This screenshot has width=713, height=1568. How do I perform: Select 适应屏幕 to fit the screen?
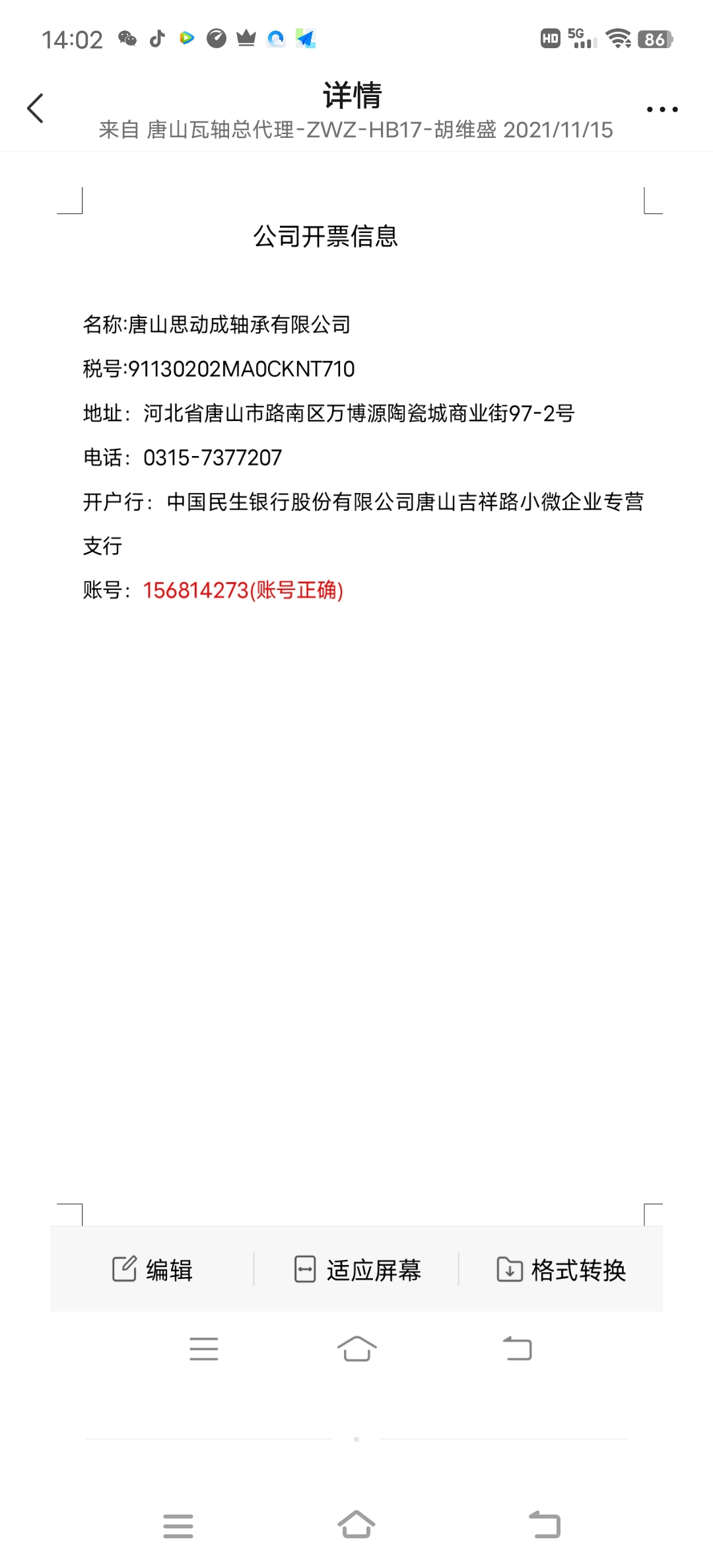click(357, 1269)
